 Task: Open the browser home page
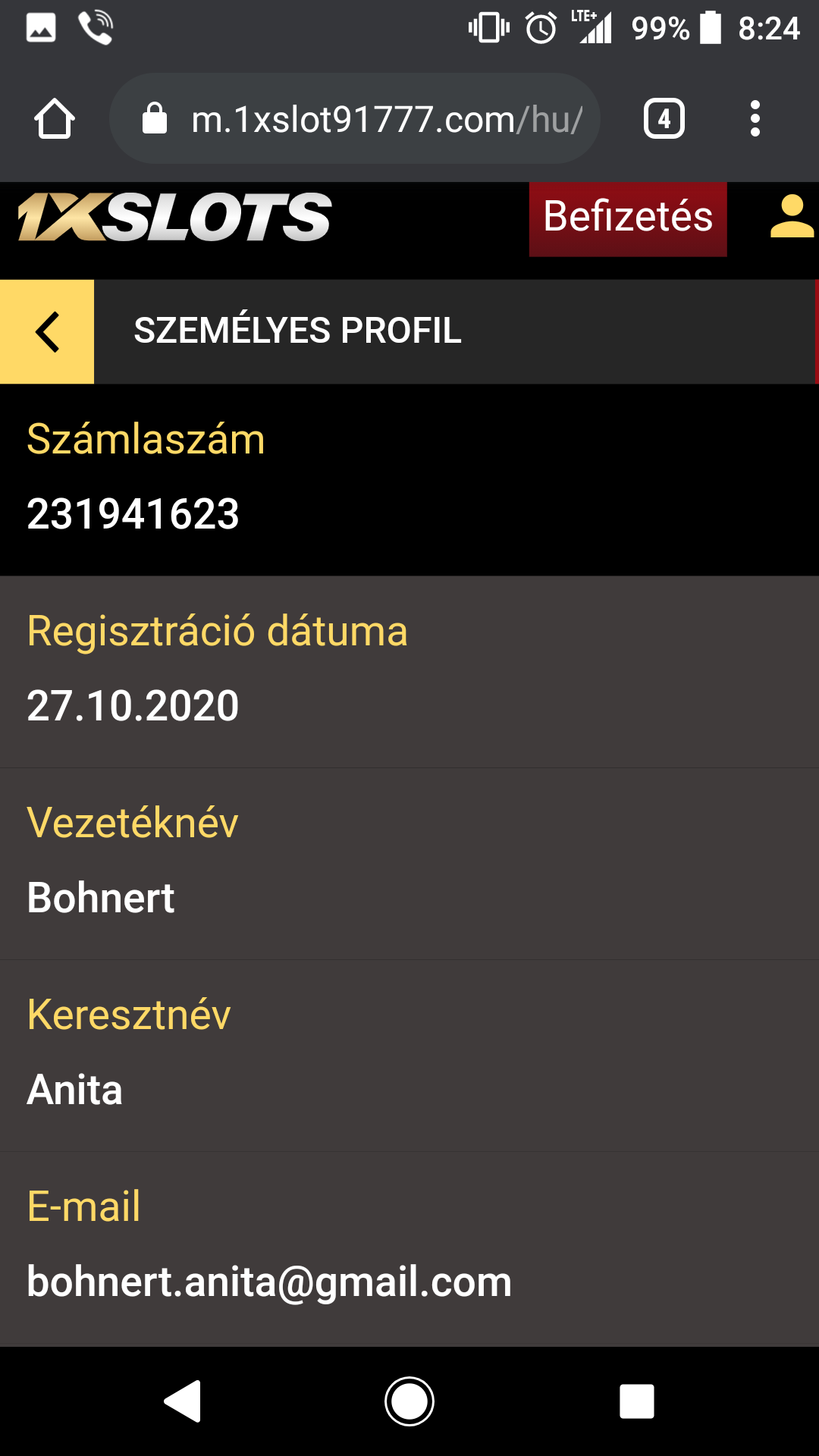[x=55, y=119]
